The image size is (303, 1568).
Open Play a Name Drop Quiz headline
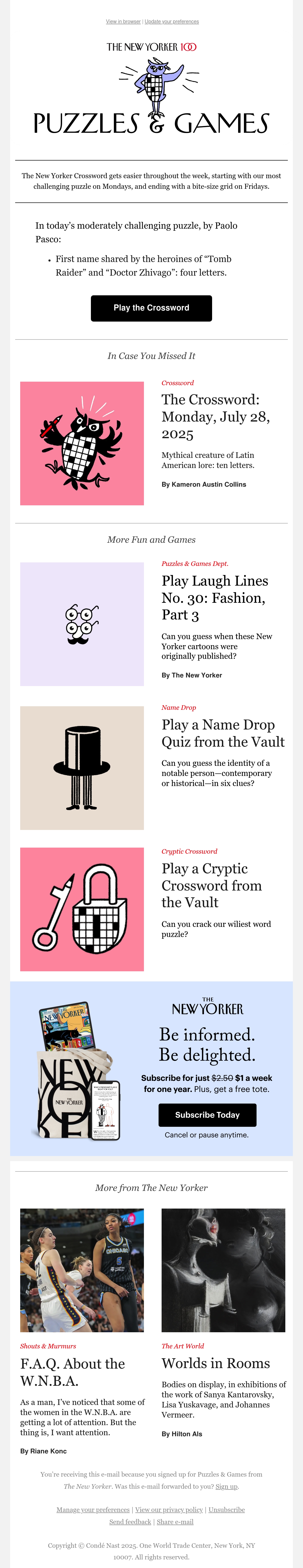click(223, 733)
